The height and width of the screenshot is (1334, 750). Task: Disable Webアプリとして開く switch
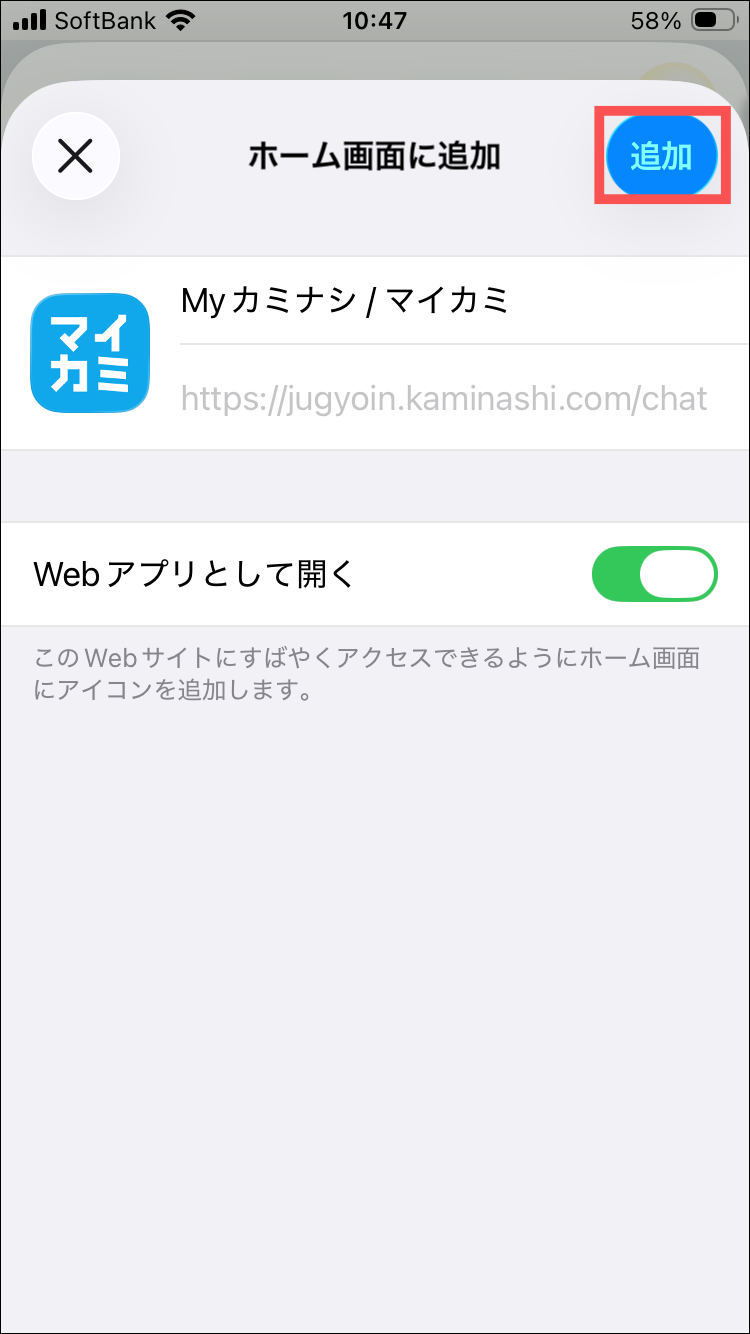tap(655, 575)
